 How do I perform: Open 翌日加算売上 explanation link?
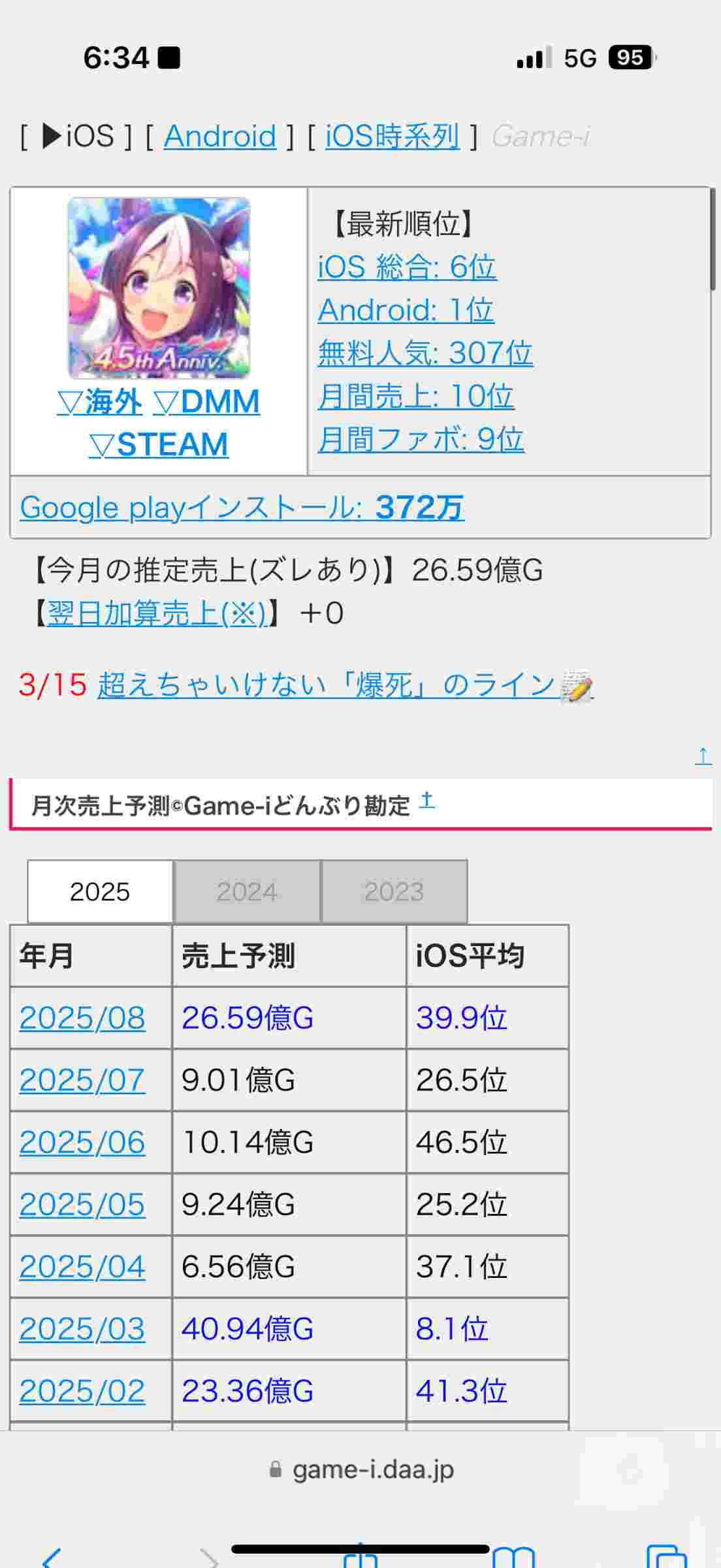(157, 613)
